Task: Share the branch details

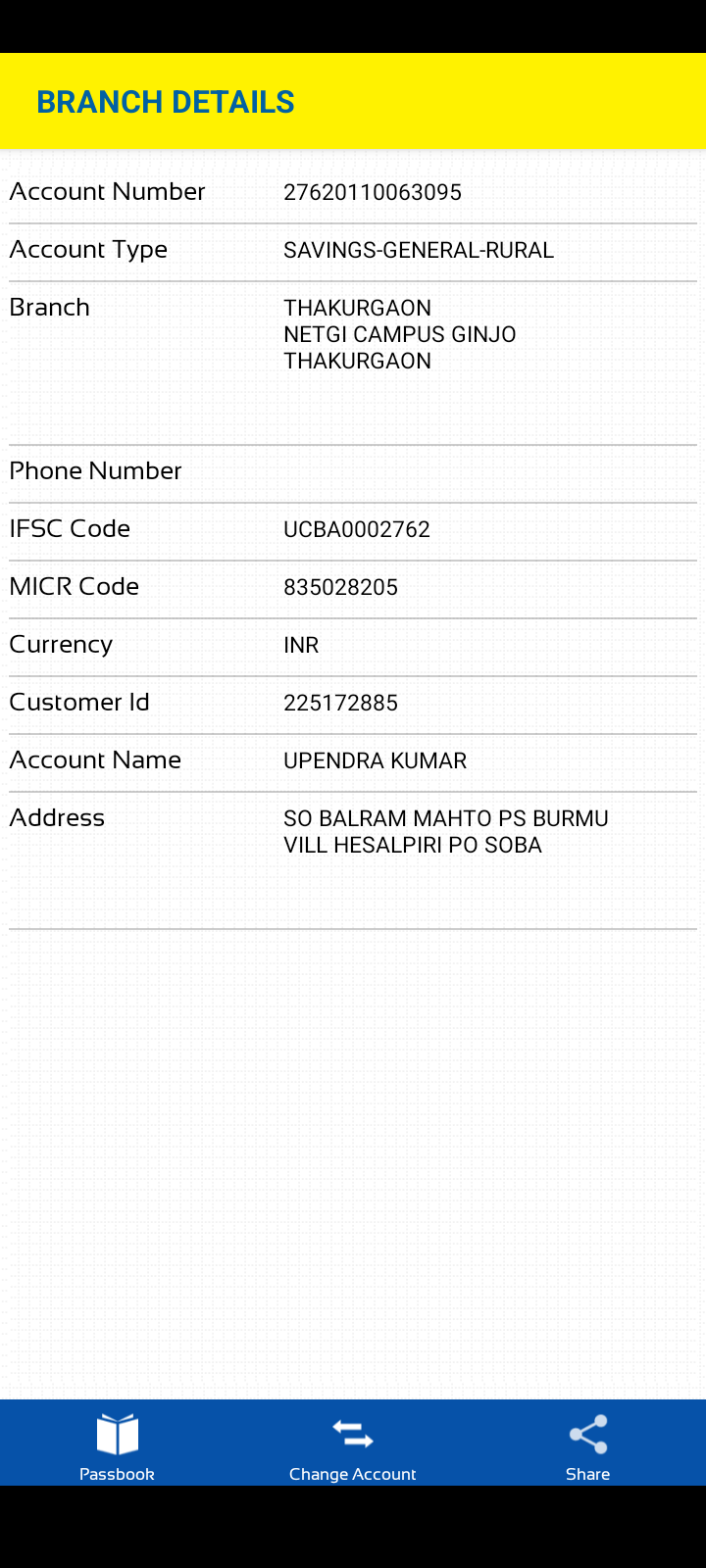Action: click(x=588, y=1445)
